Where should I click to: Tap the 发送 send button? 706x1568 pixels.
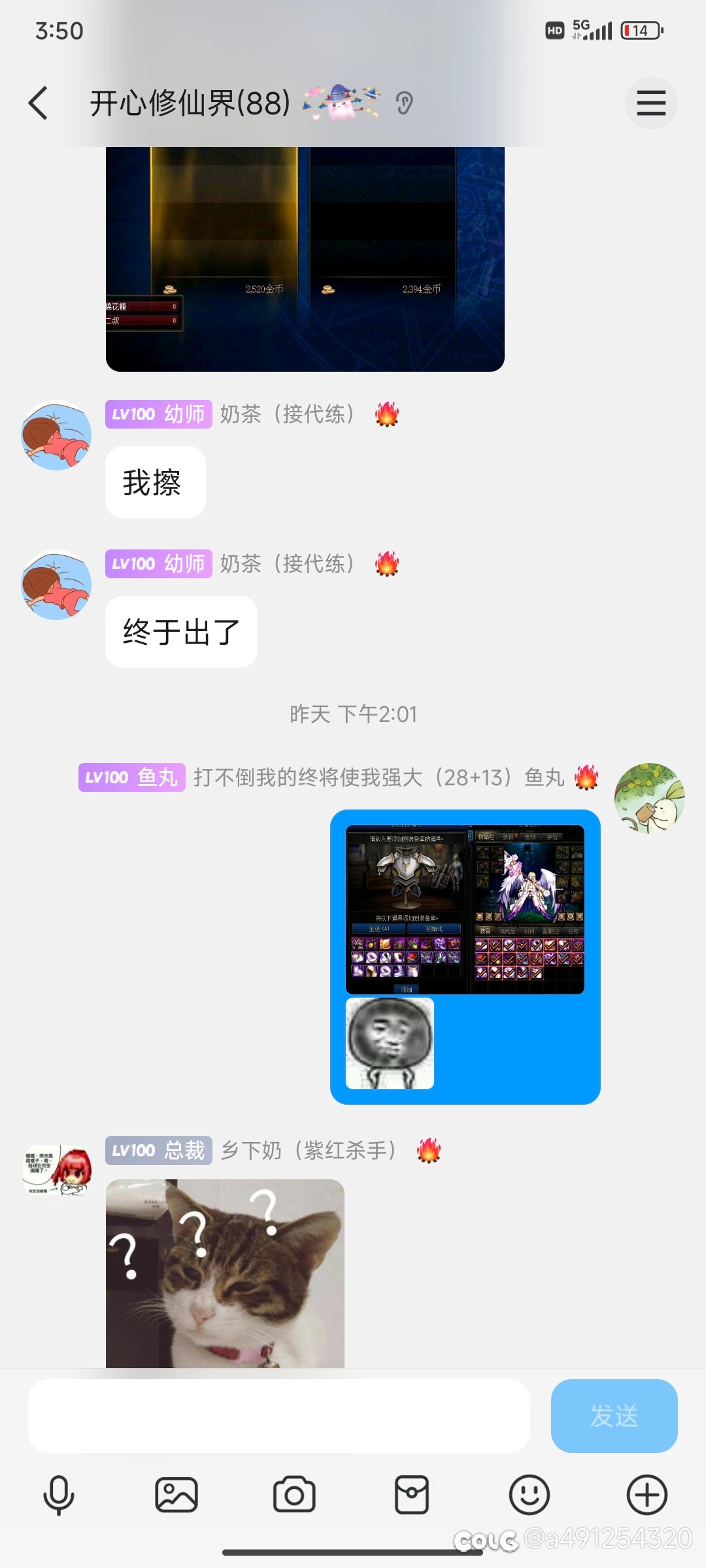point(614,1416)
